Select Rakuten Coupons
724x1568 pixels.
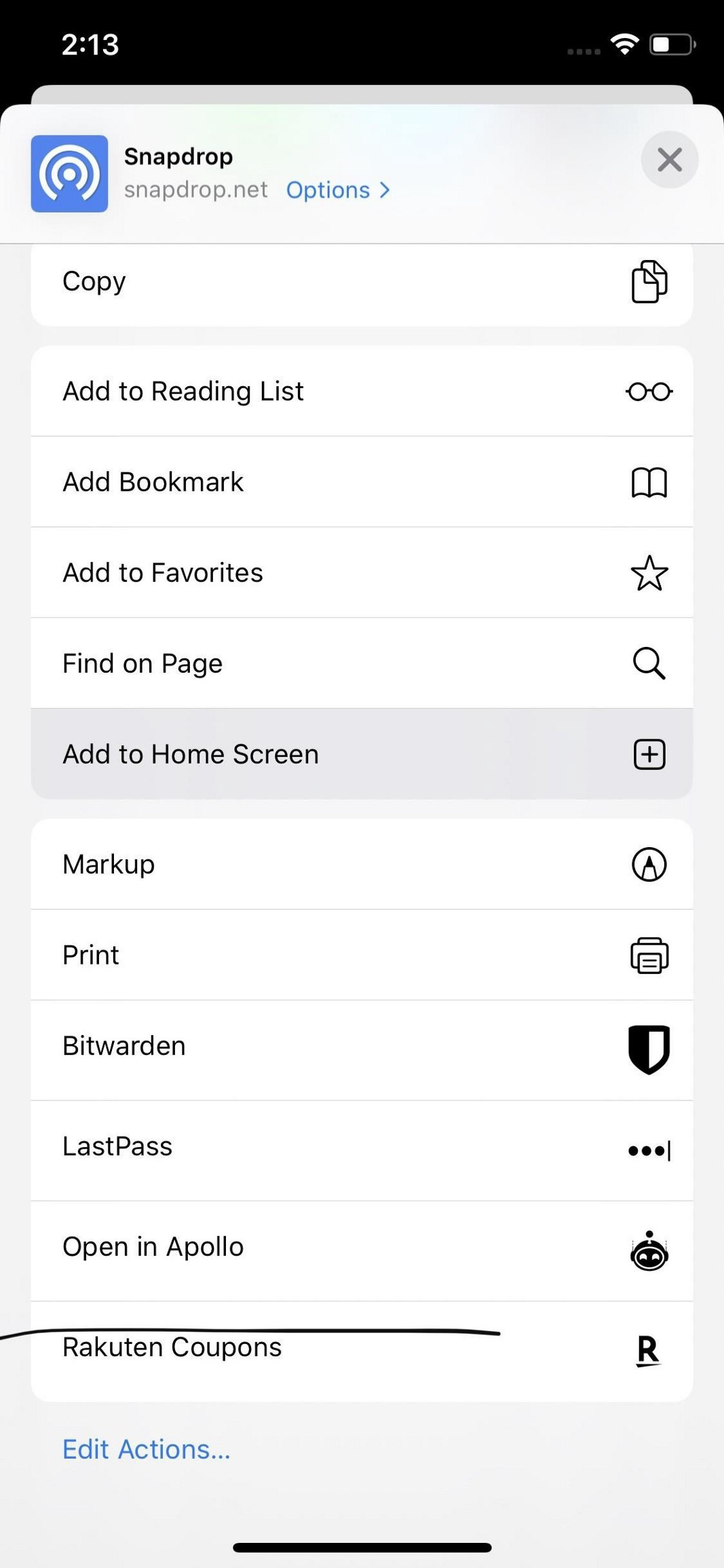tap(362, 1348)
